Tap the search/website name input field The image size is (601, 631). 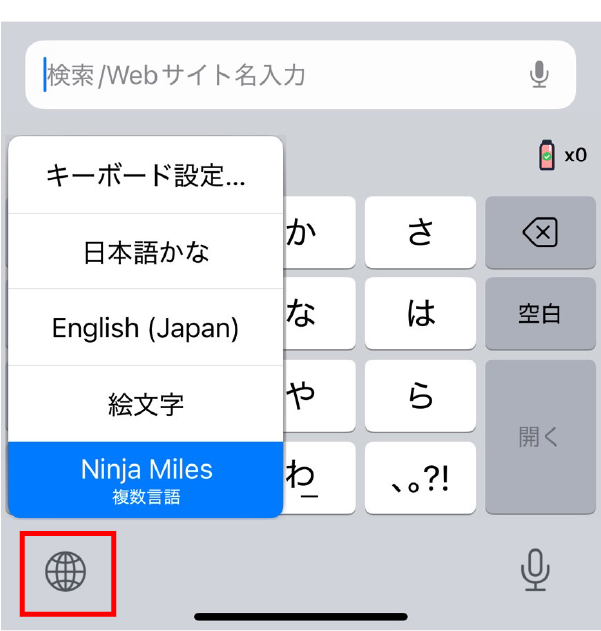pyautogui.click(x=280, y=75)
